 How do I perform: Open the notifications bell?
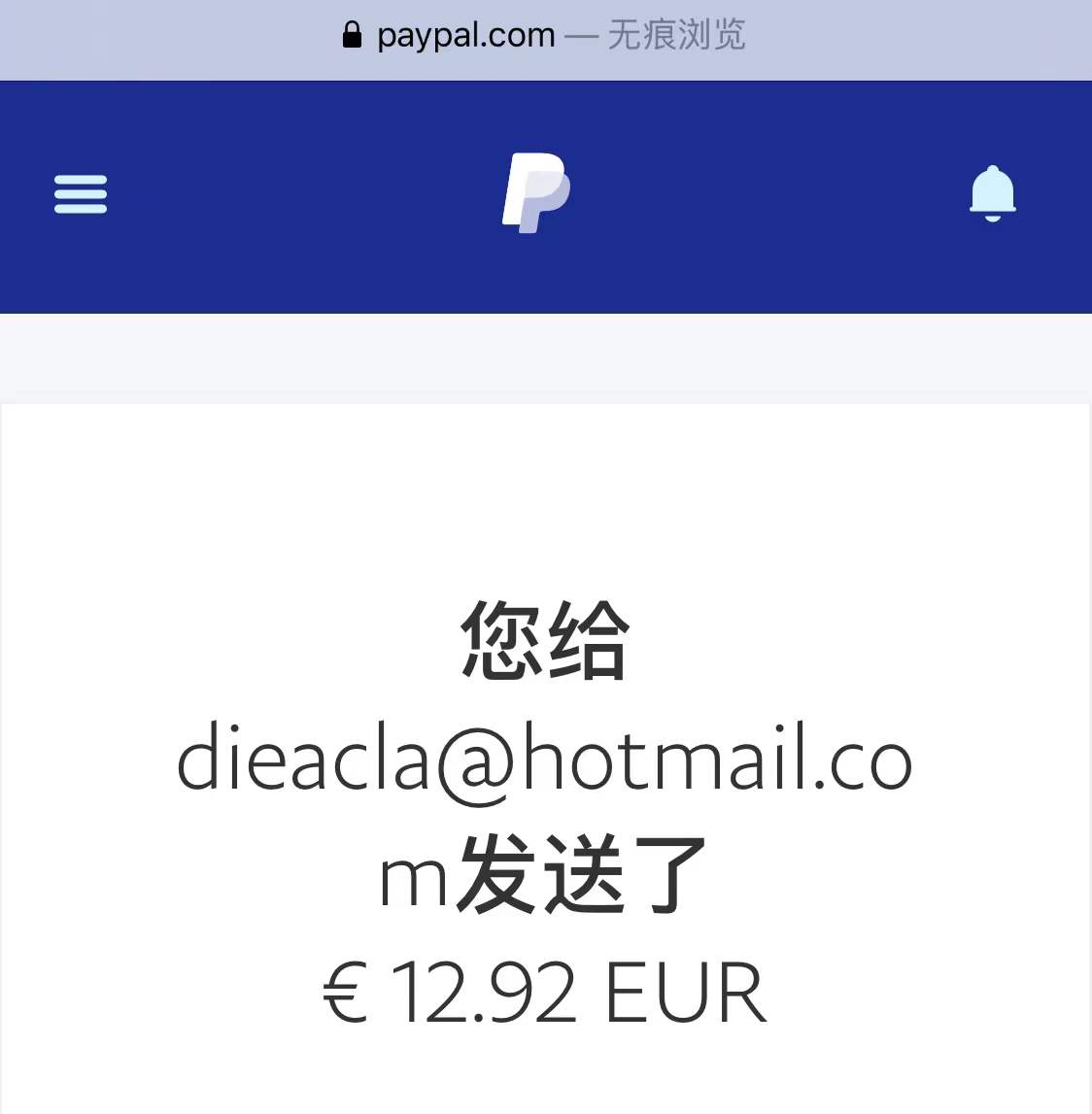(992, 192)
